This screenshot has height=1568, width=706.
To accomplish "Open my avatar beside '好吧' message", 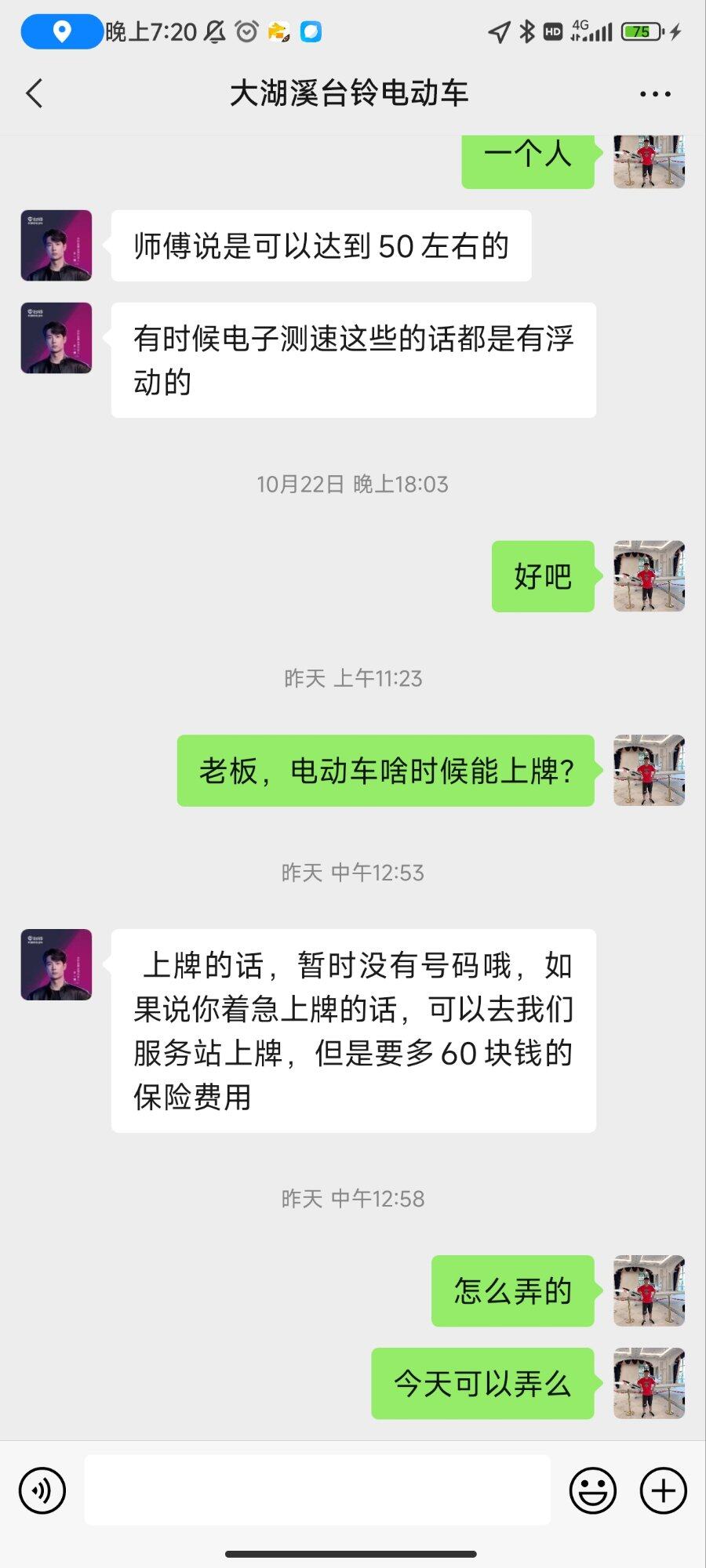I will (649, 576).
